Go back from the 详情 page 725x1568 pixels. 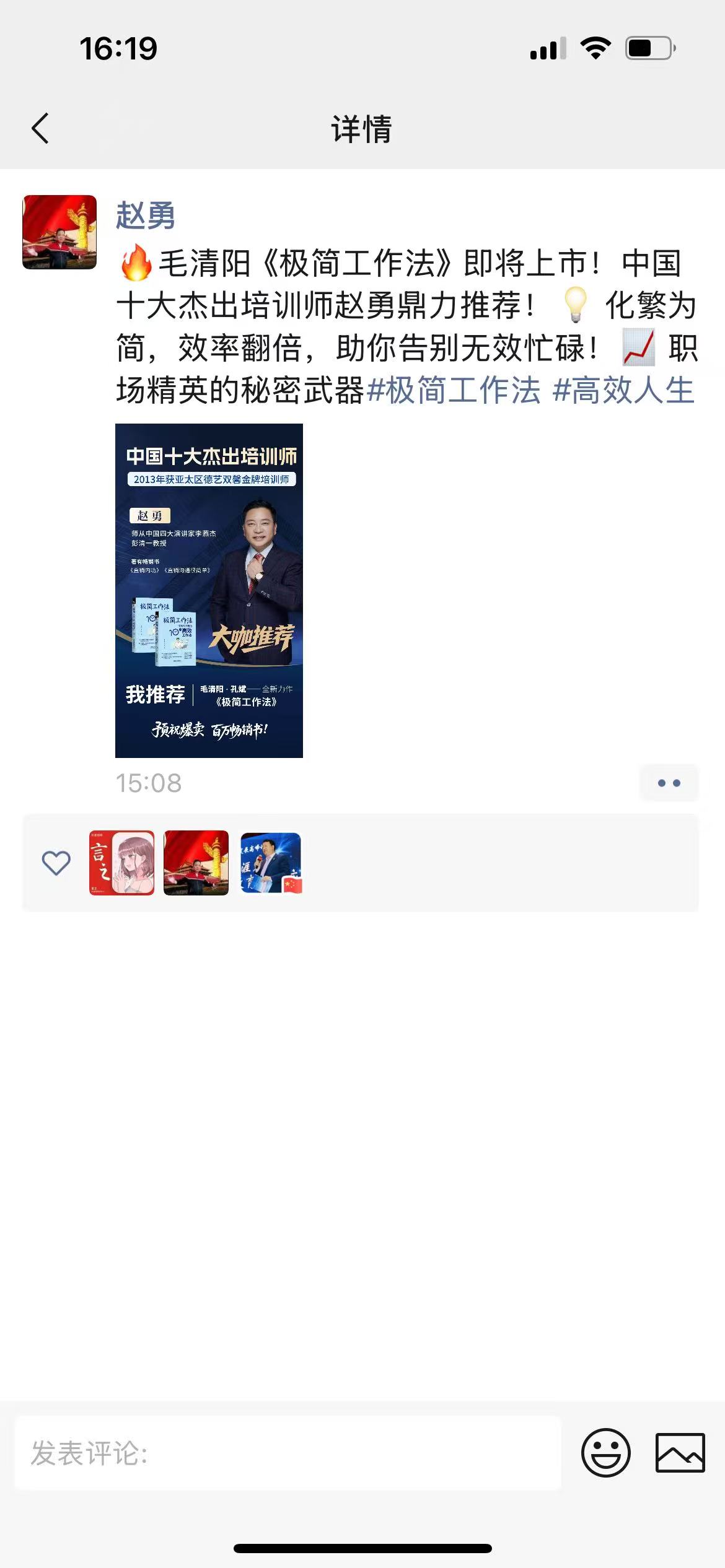coord(40,129)
